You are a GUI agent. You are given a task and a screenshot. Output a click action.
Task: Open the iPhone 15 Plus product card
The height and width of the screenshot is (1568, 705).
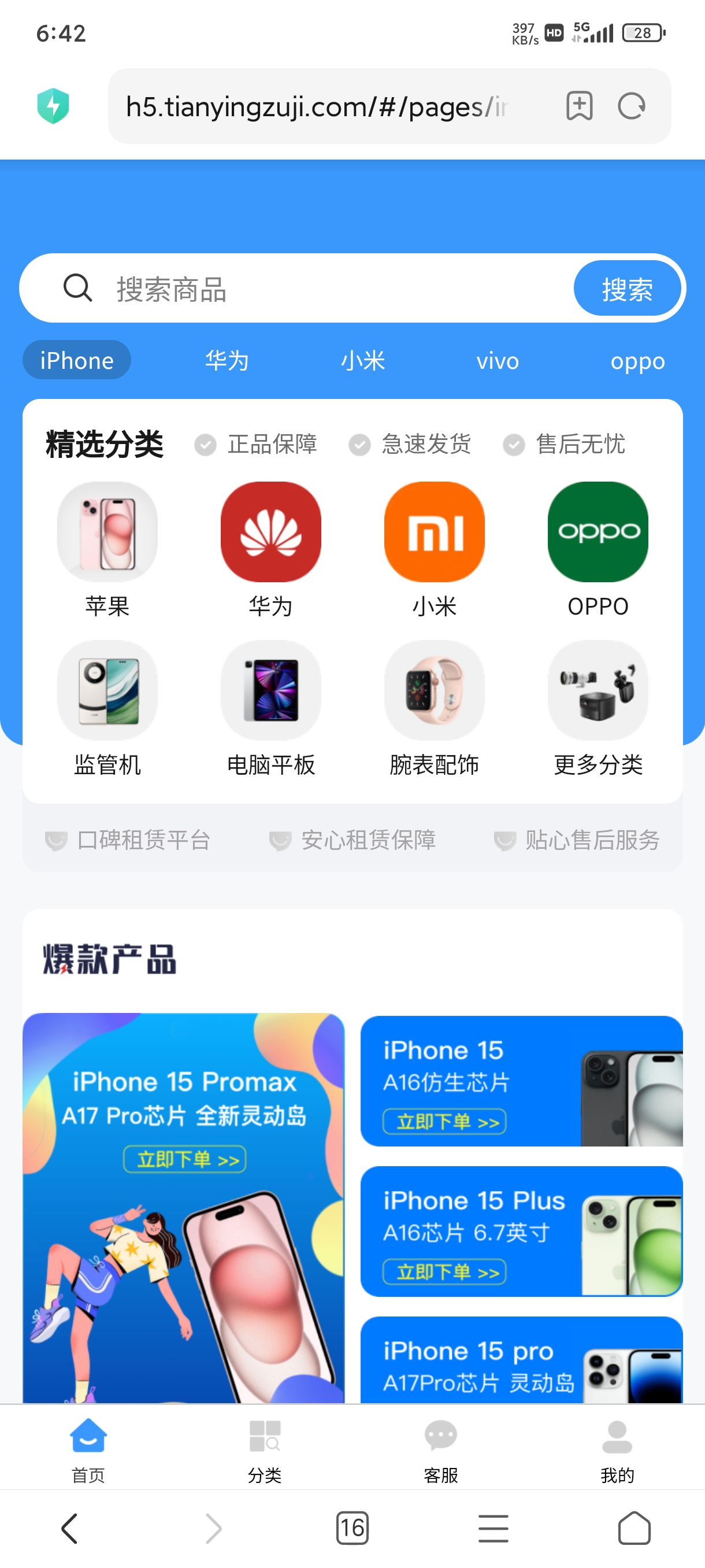[x=521, y=1231]
